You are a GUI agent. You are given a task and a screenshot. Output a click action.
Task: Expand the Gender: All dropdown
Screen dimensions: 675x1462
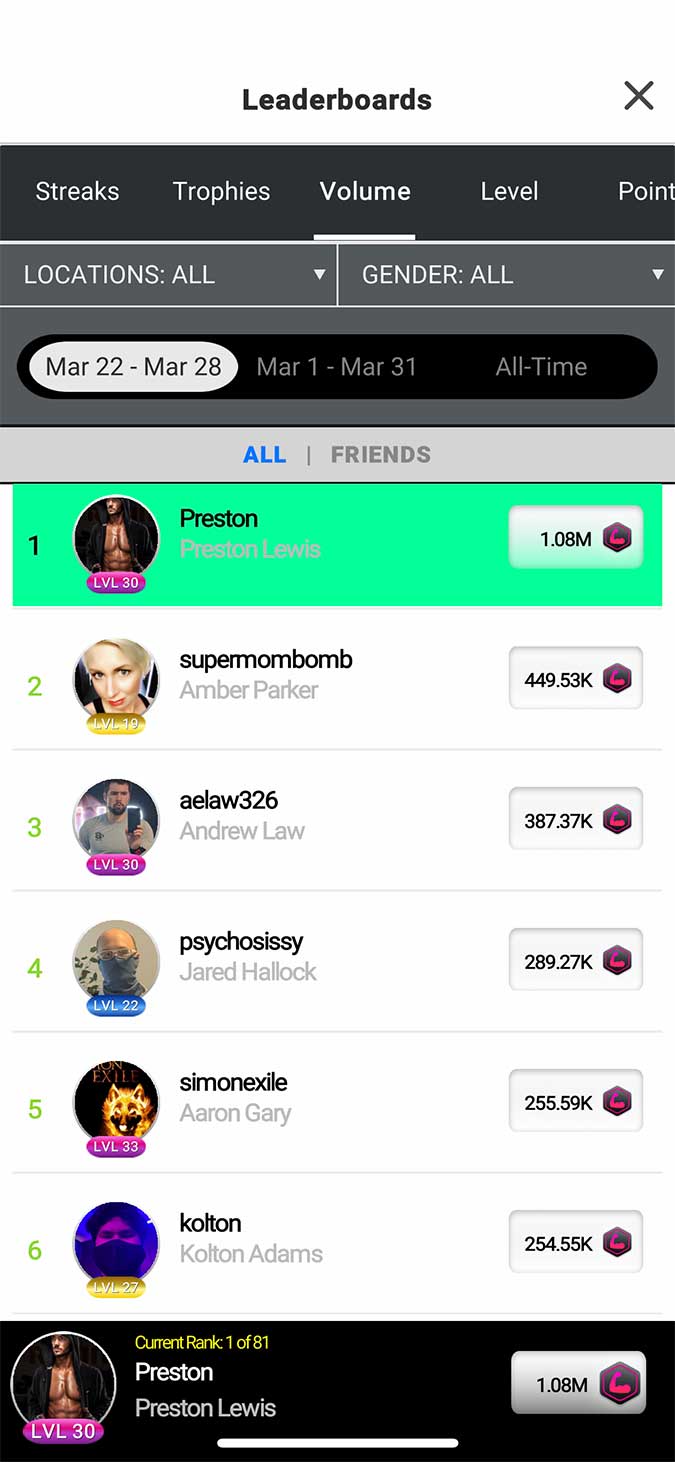point(507,274)
